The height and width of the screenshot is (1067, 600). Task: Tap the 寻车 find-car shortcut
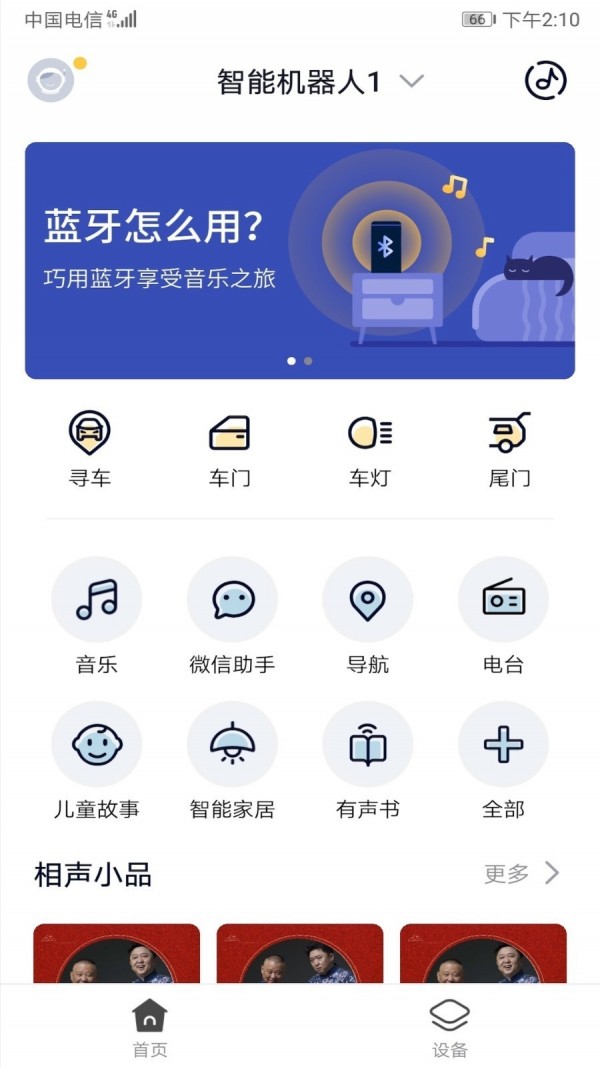tap(90, 449)
